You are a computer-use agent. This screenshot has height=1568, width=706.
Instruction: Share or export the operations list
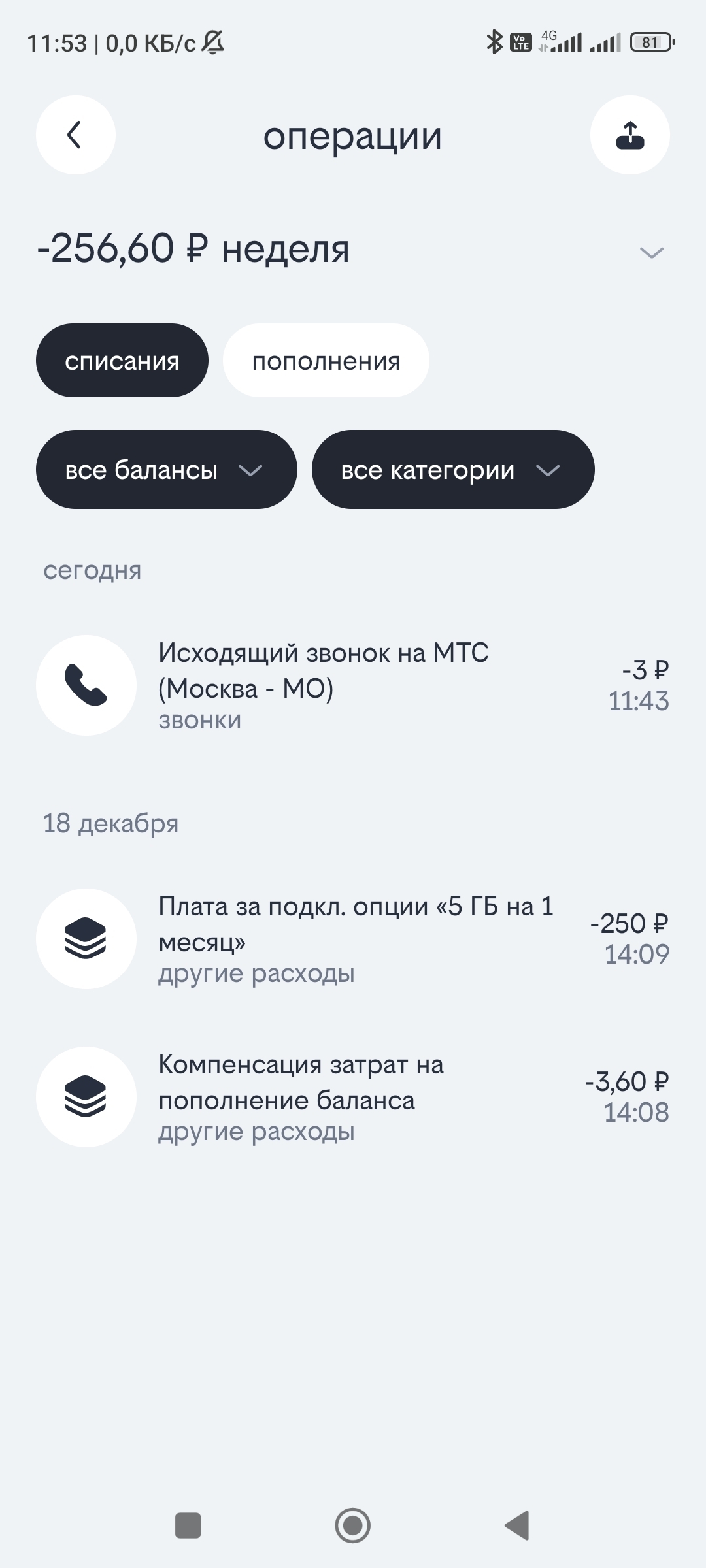(x=630, y=135)
